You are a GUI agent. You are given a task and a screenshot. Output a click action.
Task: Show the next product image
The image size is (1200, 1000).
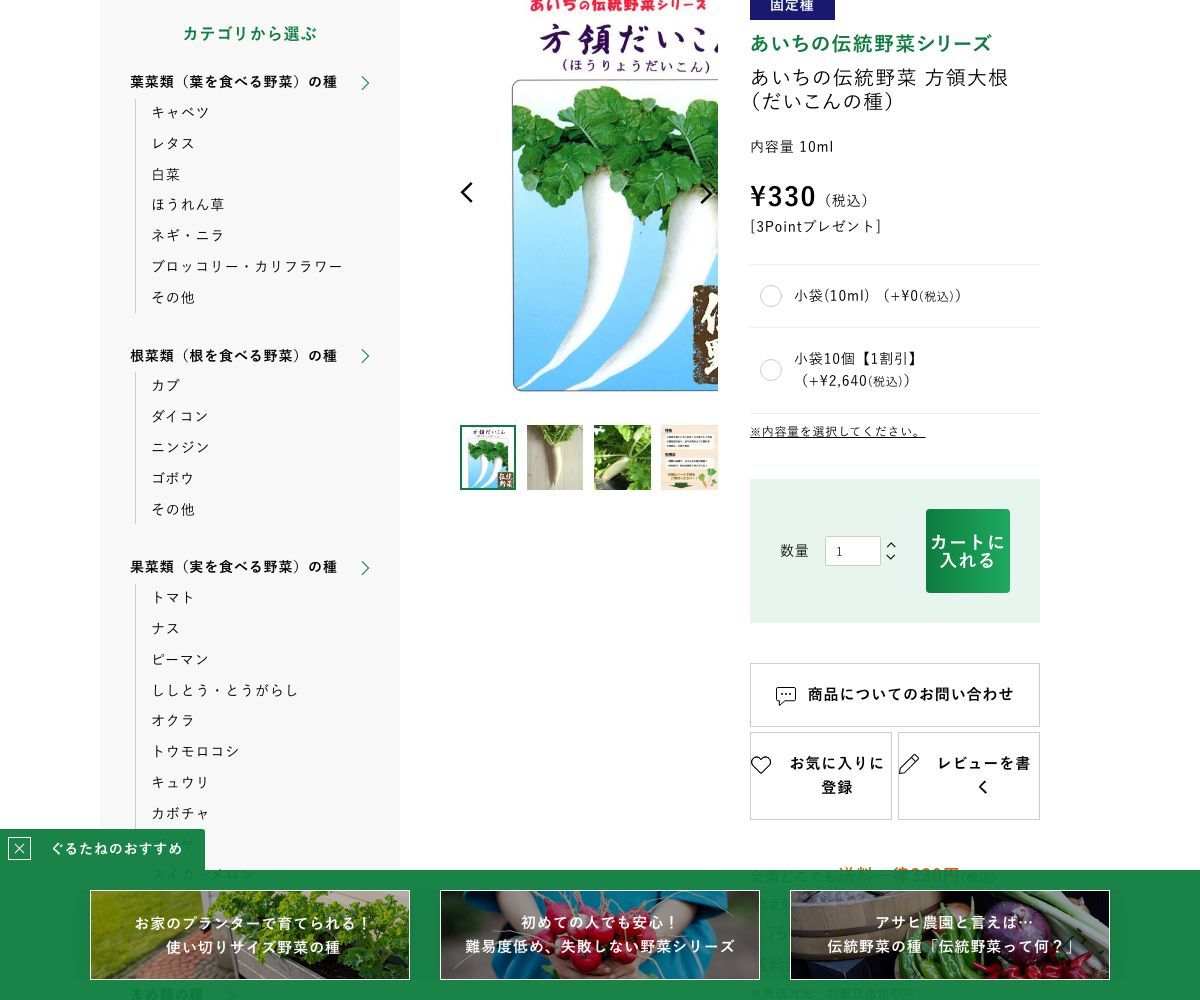pyautogui.click(x=706, y=194)
